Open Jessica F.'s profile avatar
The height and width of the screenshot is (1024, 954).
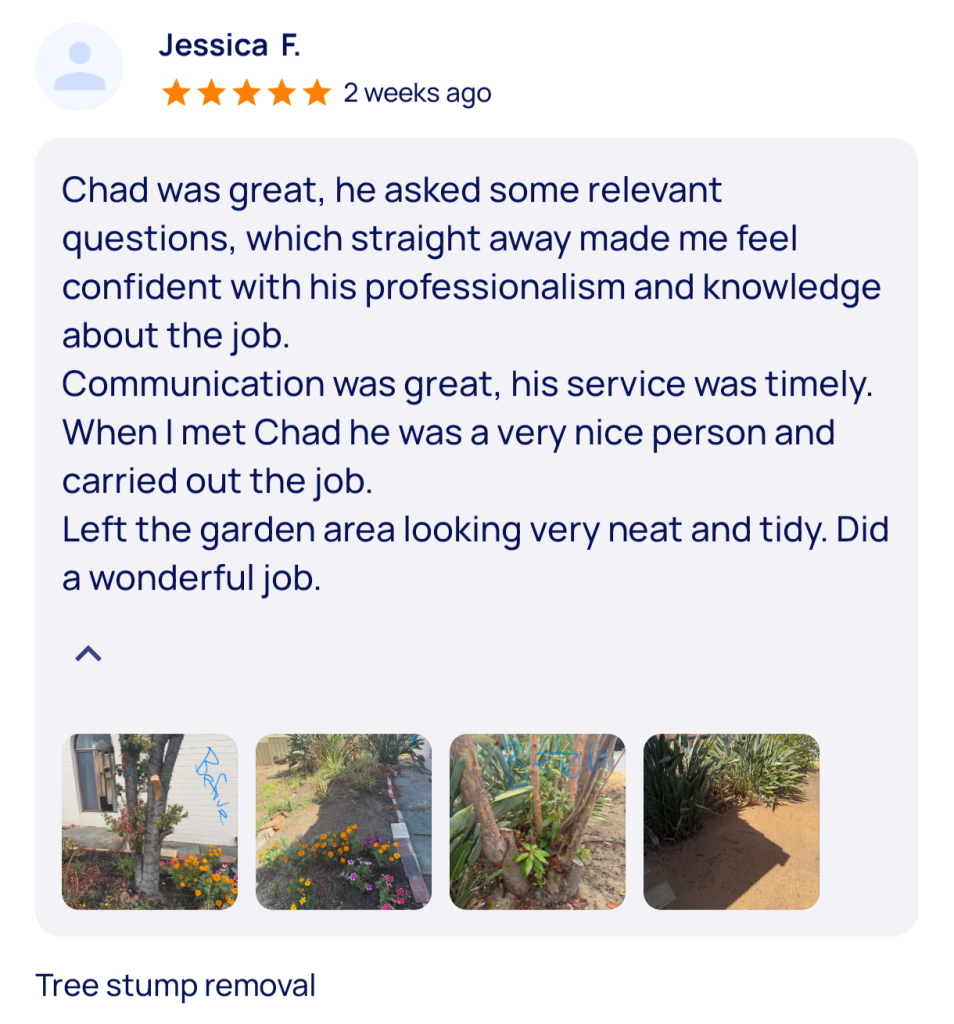pos(79,67)
